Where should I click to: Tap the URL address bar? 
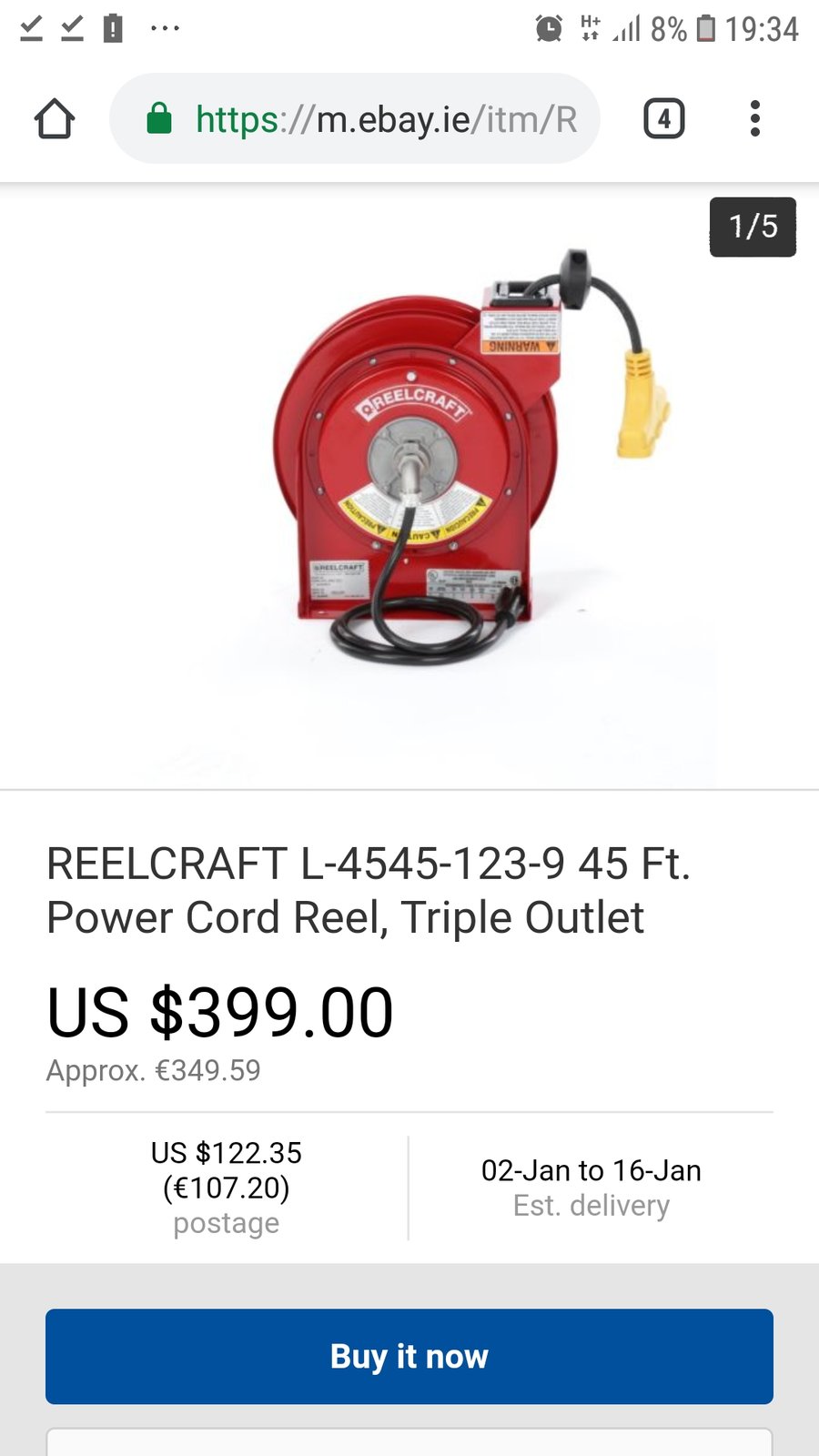coord(364,119)
